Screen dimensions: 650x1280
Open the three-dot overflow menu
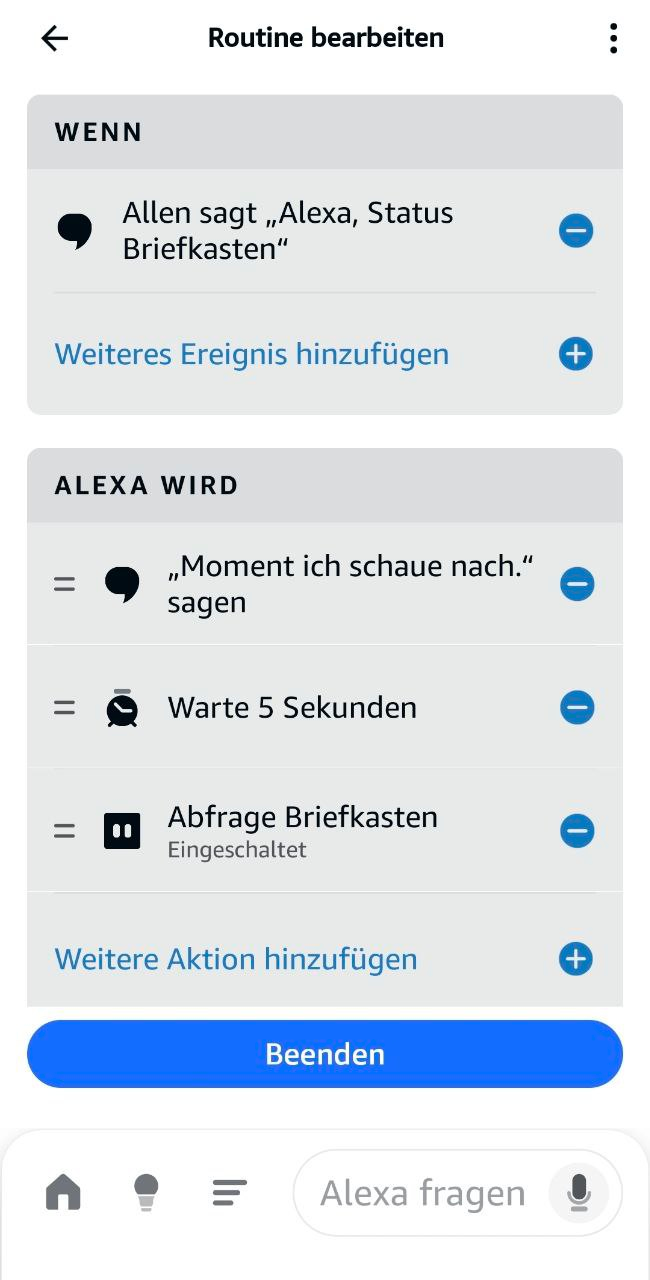tap(612, 39)
